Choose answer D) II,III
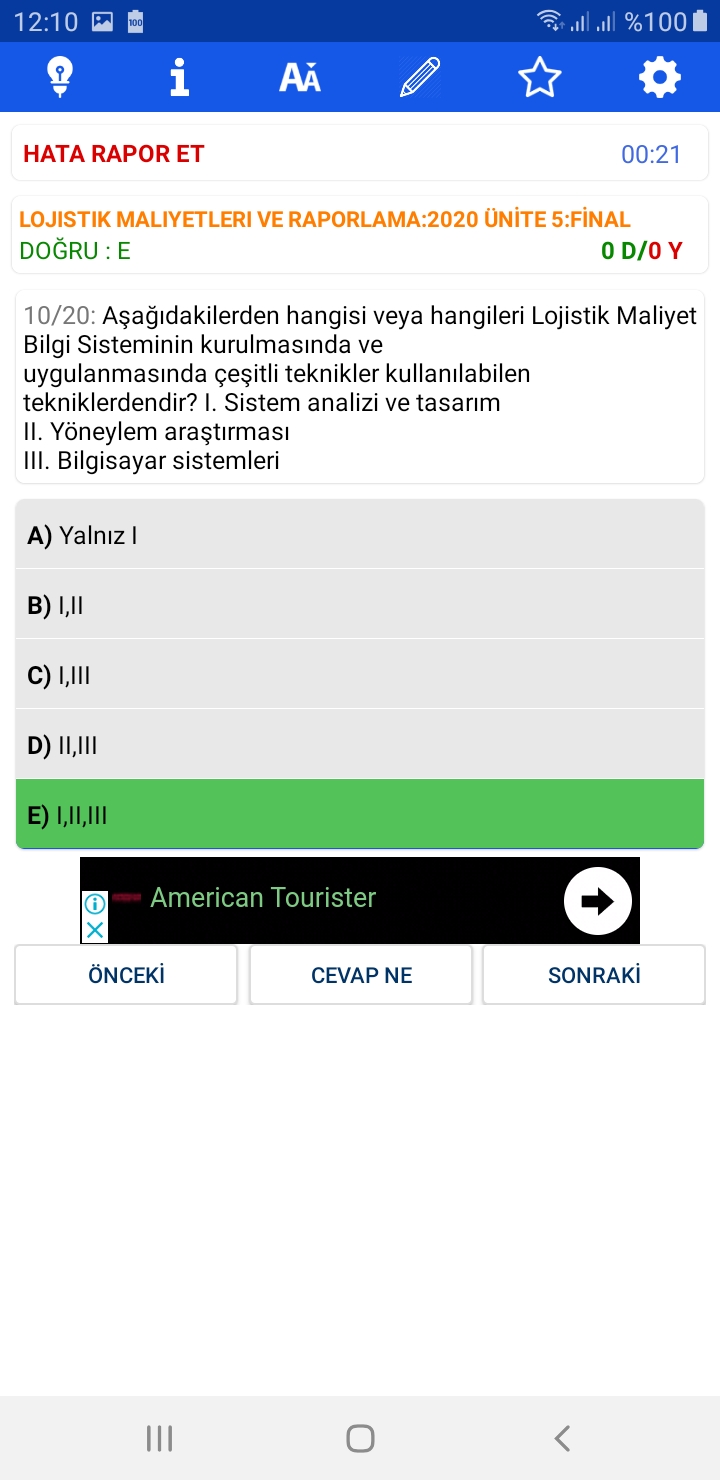Image resolution: width=720 pixels, height=1480 pixels. 360,745
